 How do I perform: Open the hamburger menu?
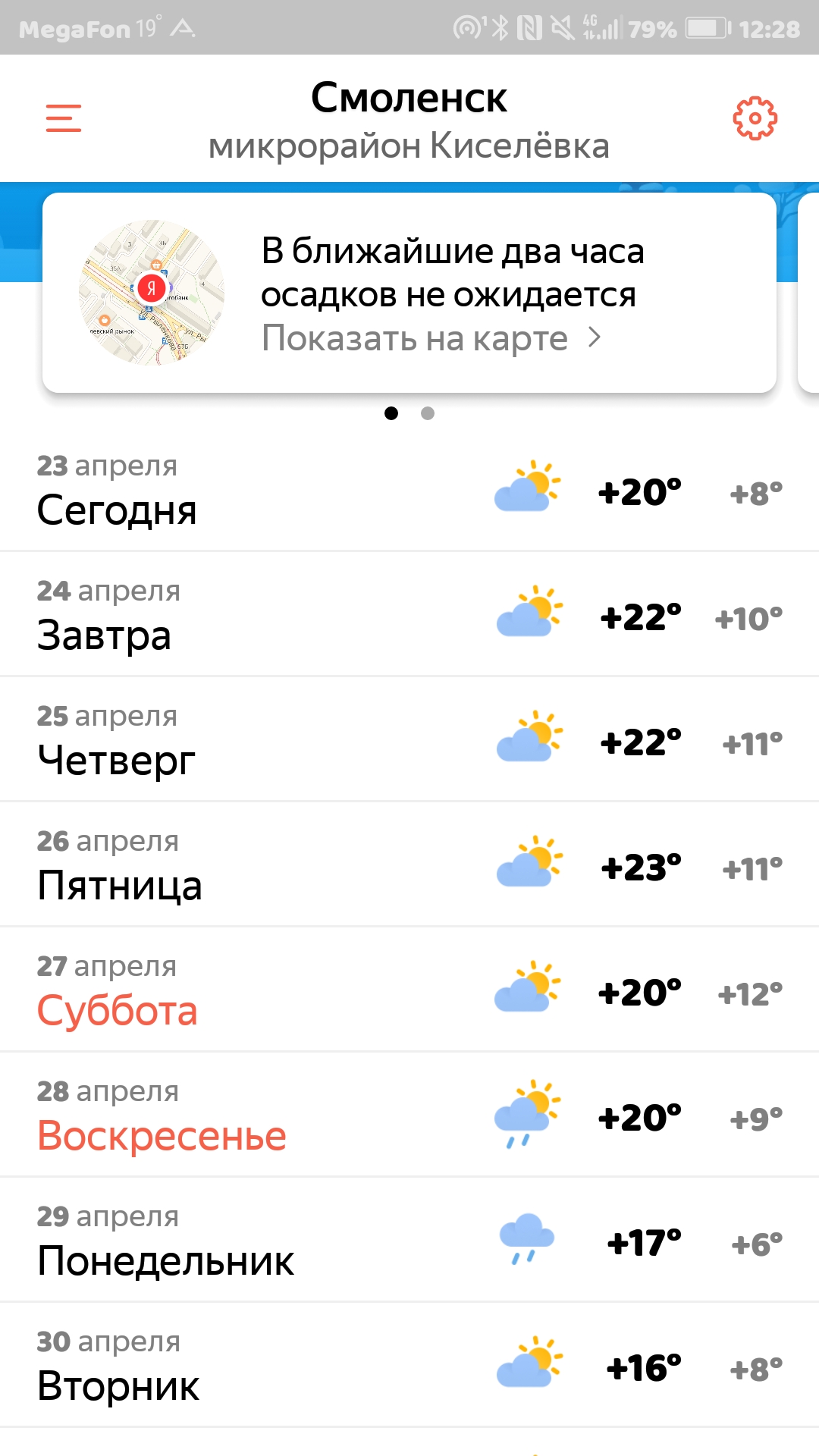coord(64,118)
